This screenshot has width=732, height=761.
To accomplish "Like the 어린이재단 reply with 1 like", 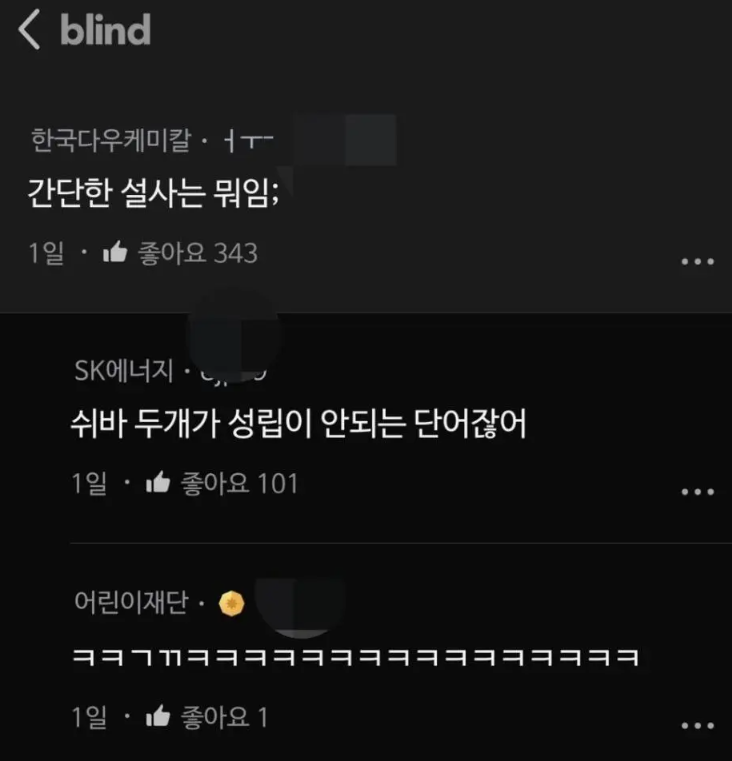I will pos(159,717).
